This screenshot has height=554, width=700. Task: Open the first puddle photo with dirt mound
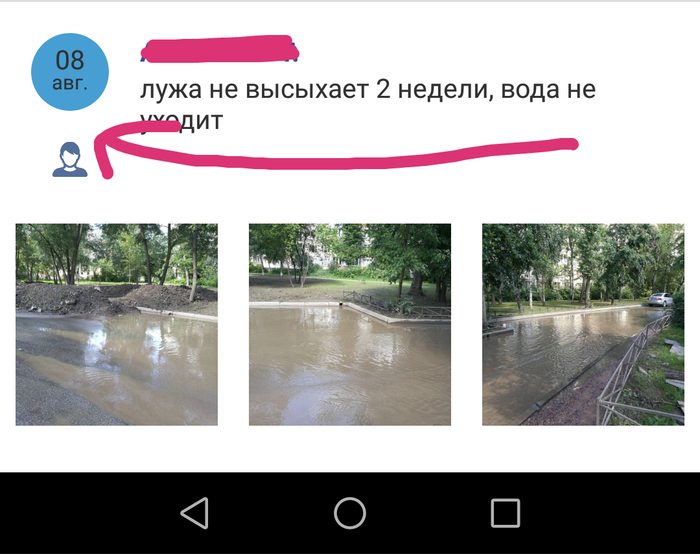116,324
